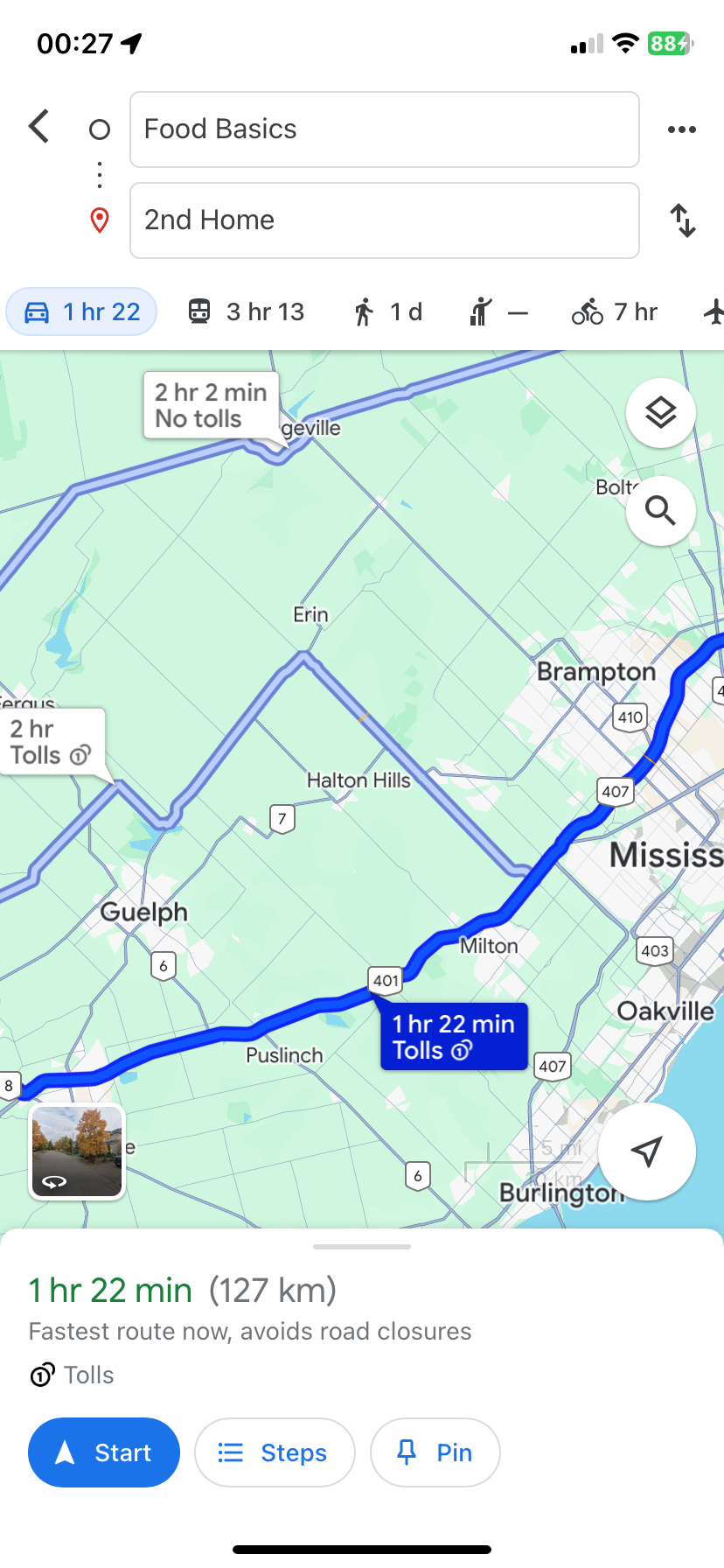This screenshot has width=724, height=1568.
Task: Start navigation
Action: tap(104, 1452)
